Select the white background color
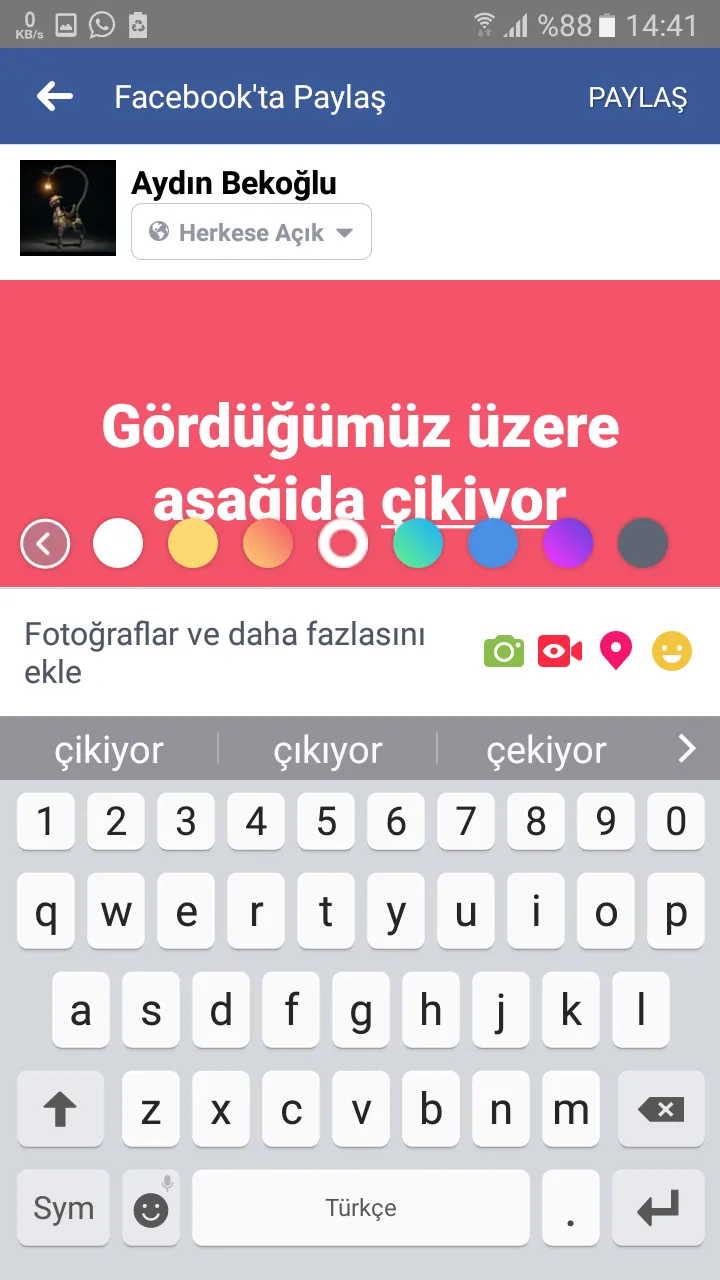Viewport: 720px width, 1280px height. tap(118, 544)
